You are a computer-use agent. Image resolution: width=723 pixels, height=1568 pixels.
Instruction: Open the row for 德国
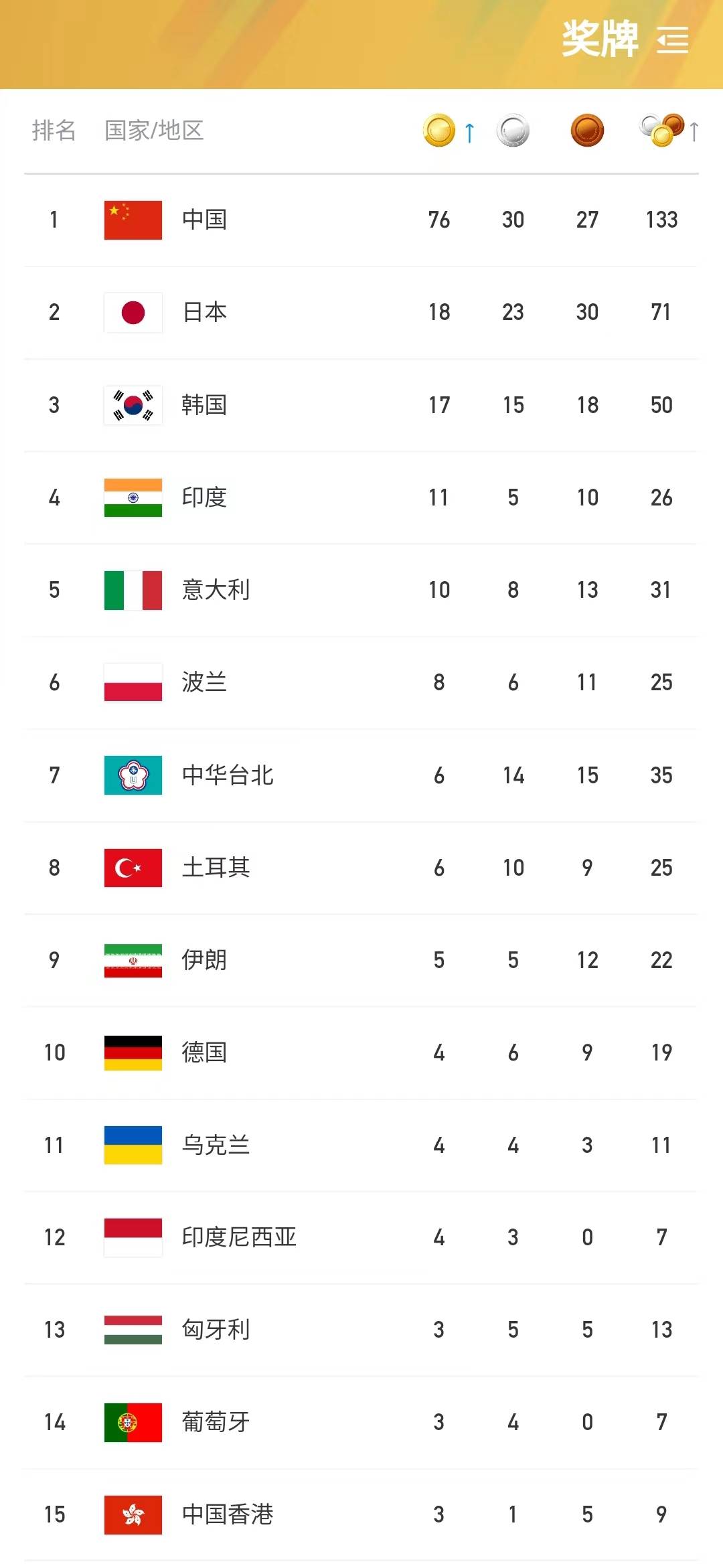point(361,1052)
